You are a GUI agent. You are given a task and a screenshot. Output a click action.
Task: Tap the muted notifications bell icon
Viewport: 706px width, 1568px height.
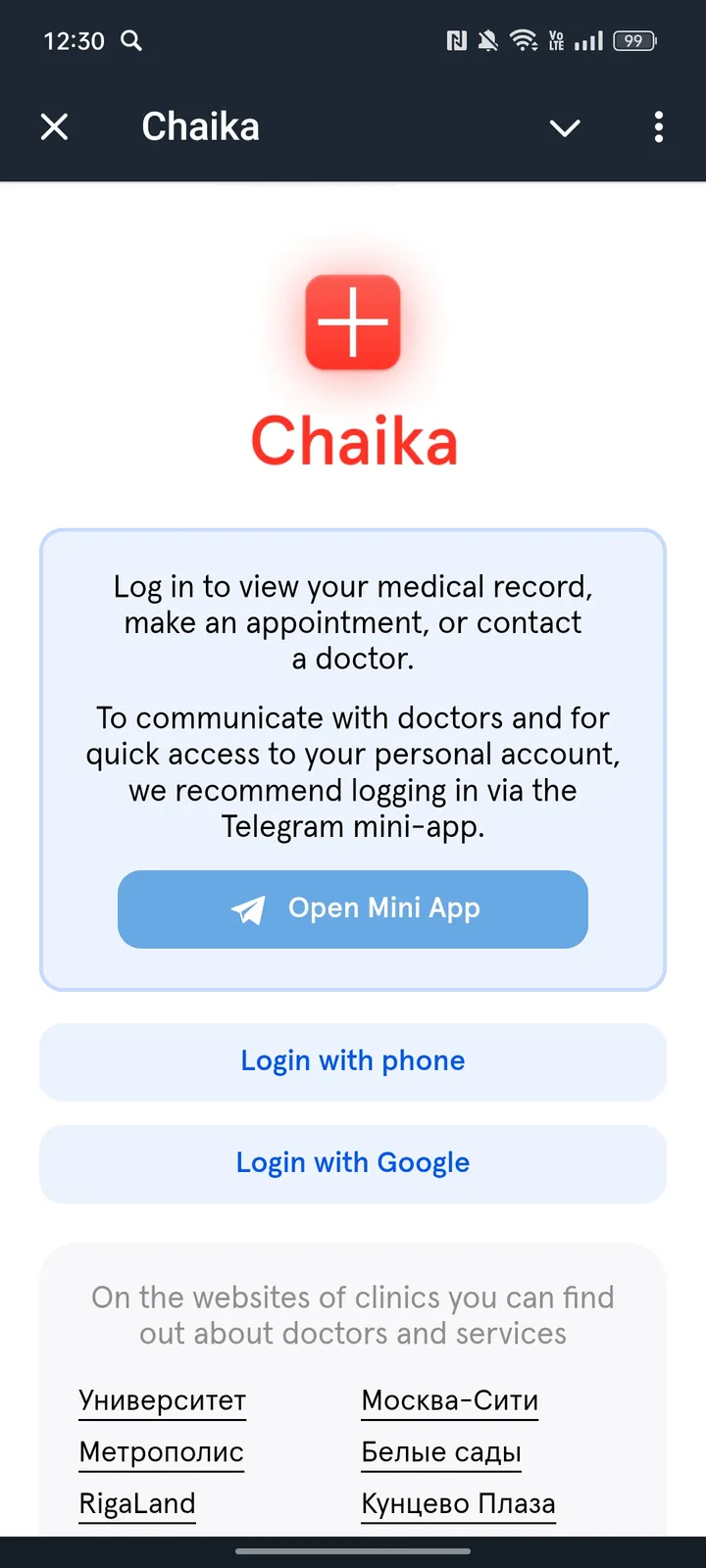486,40
